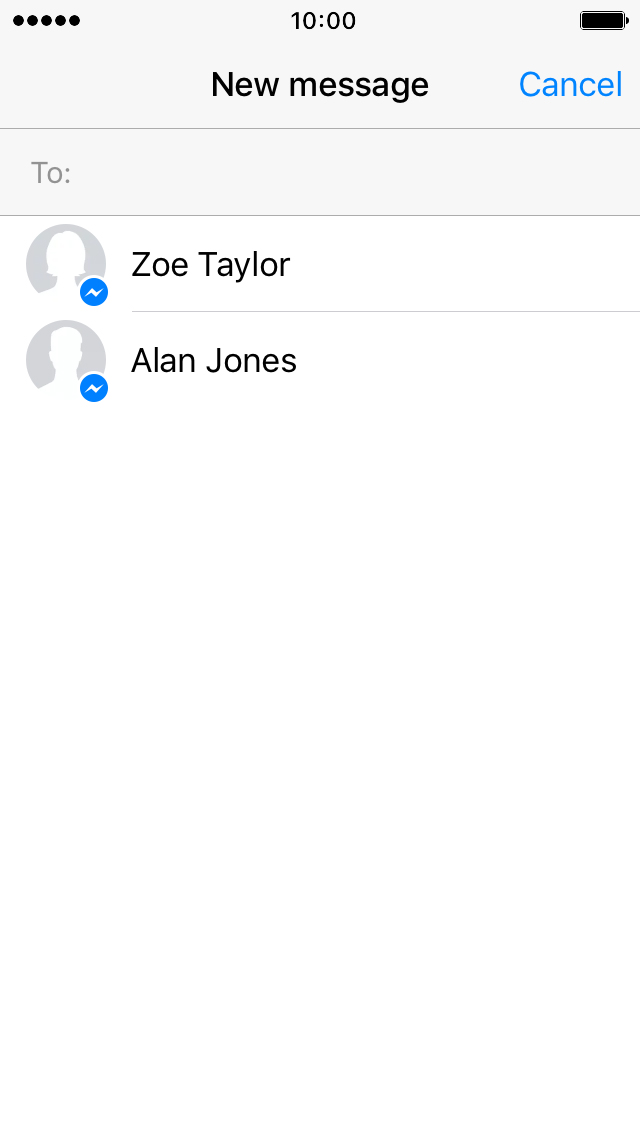The height and width of the screenshot is (1136, 640).
Task: Tap the To: recipient field
Action: (320, 172)
